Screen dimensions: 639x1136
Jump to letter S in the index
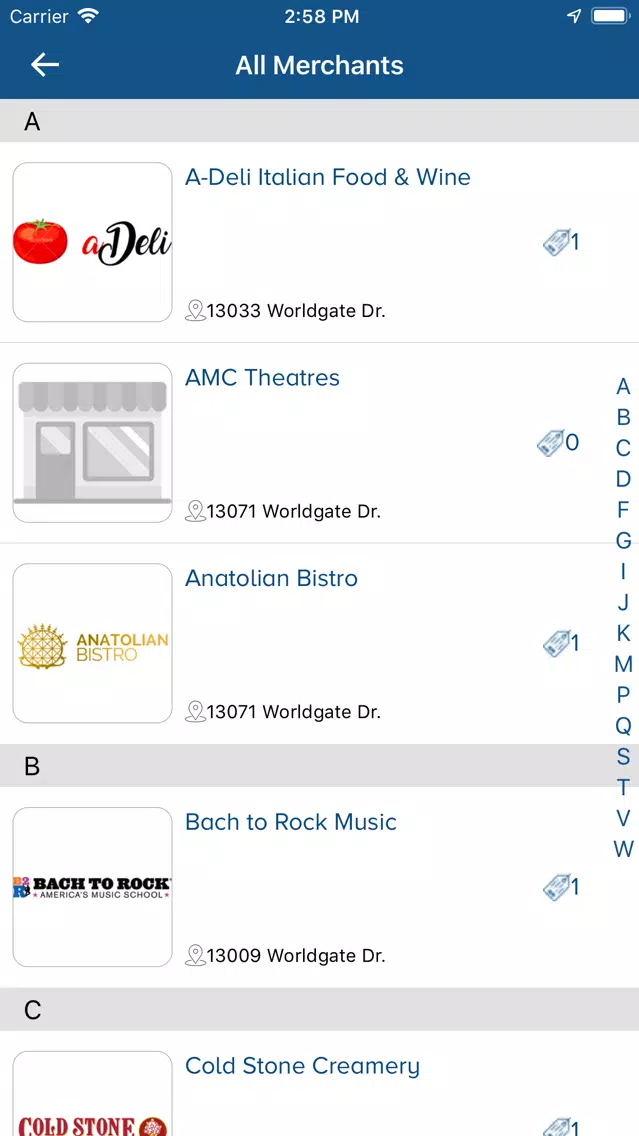[x=623, y=756]
